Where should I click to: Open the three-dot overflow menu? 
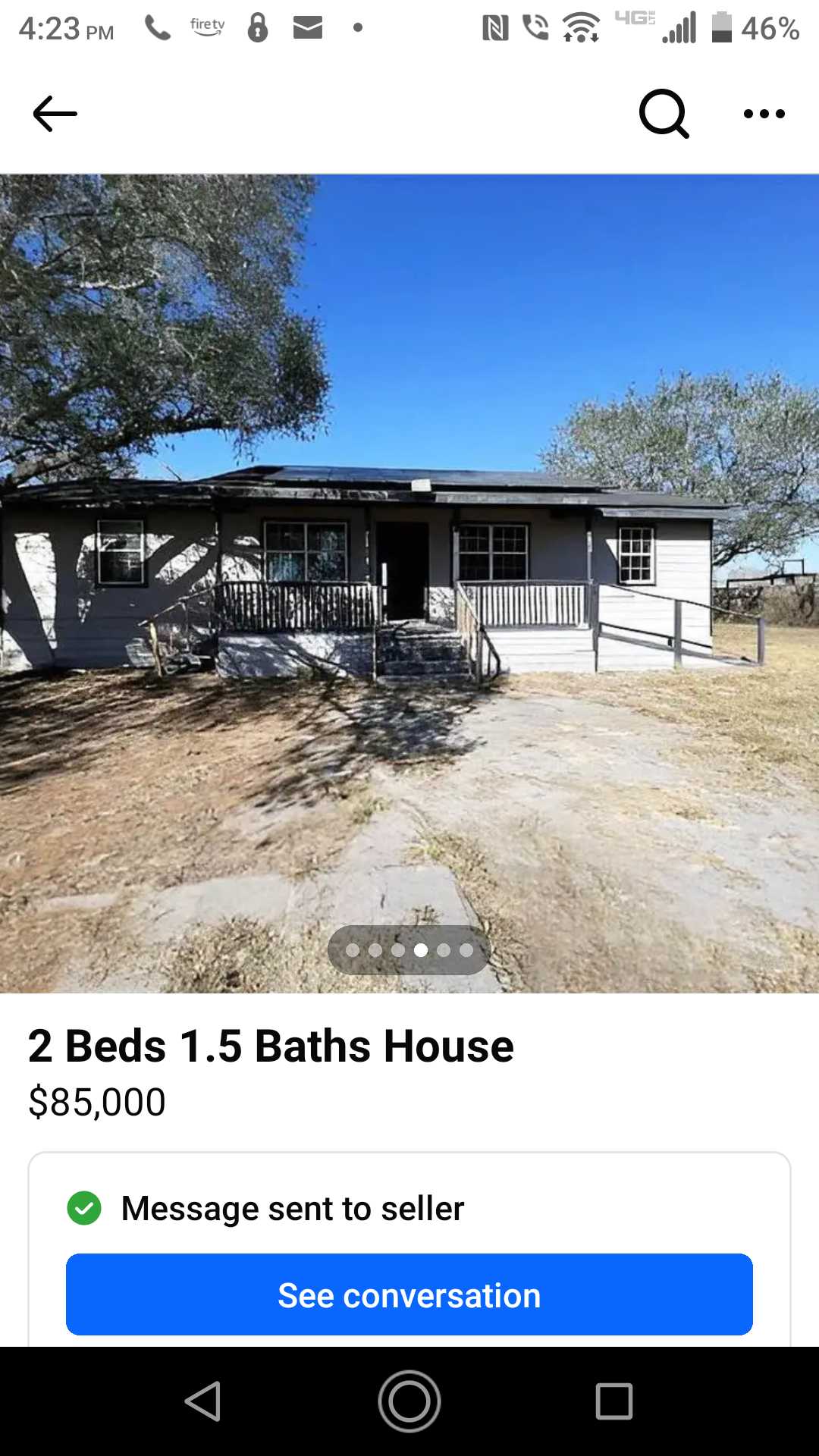(764, 114)
